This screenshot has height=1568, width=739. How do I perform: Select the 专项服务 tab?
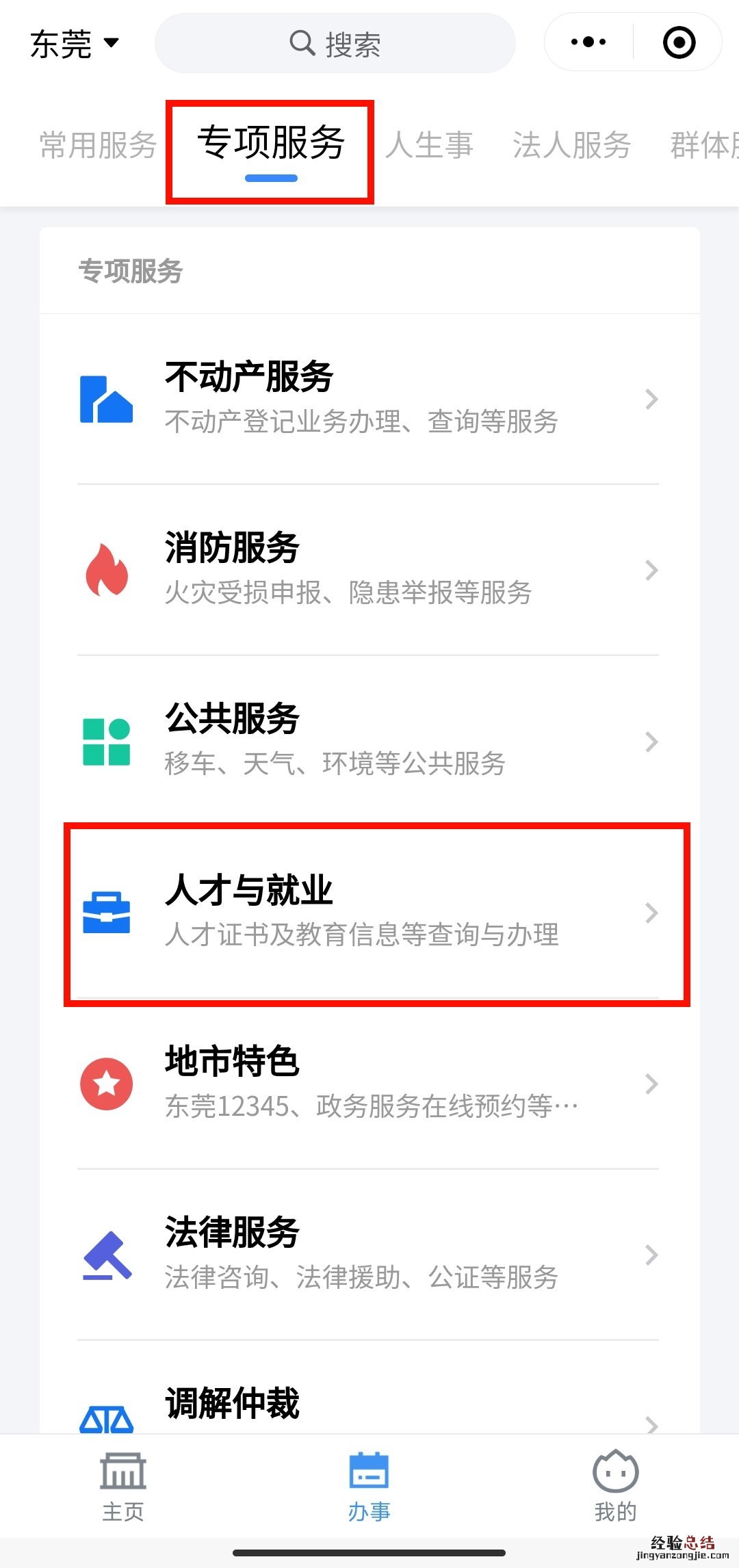tap(270, 144)
